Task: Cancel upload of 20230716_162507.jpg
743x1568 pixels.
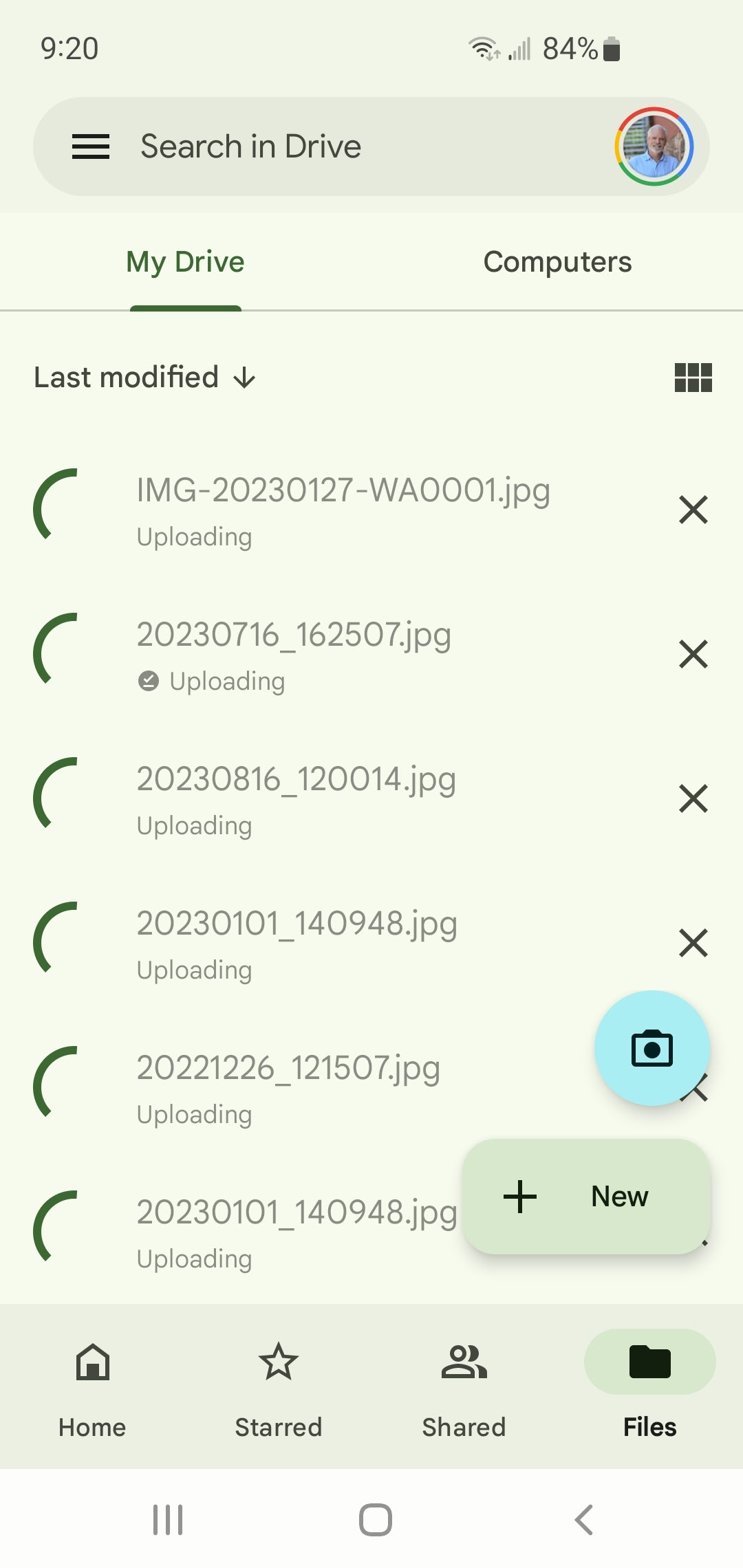Action: click(x=693, y=654)
